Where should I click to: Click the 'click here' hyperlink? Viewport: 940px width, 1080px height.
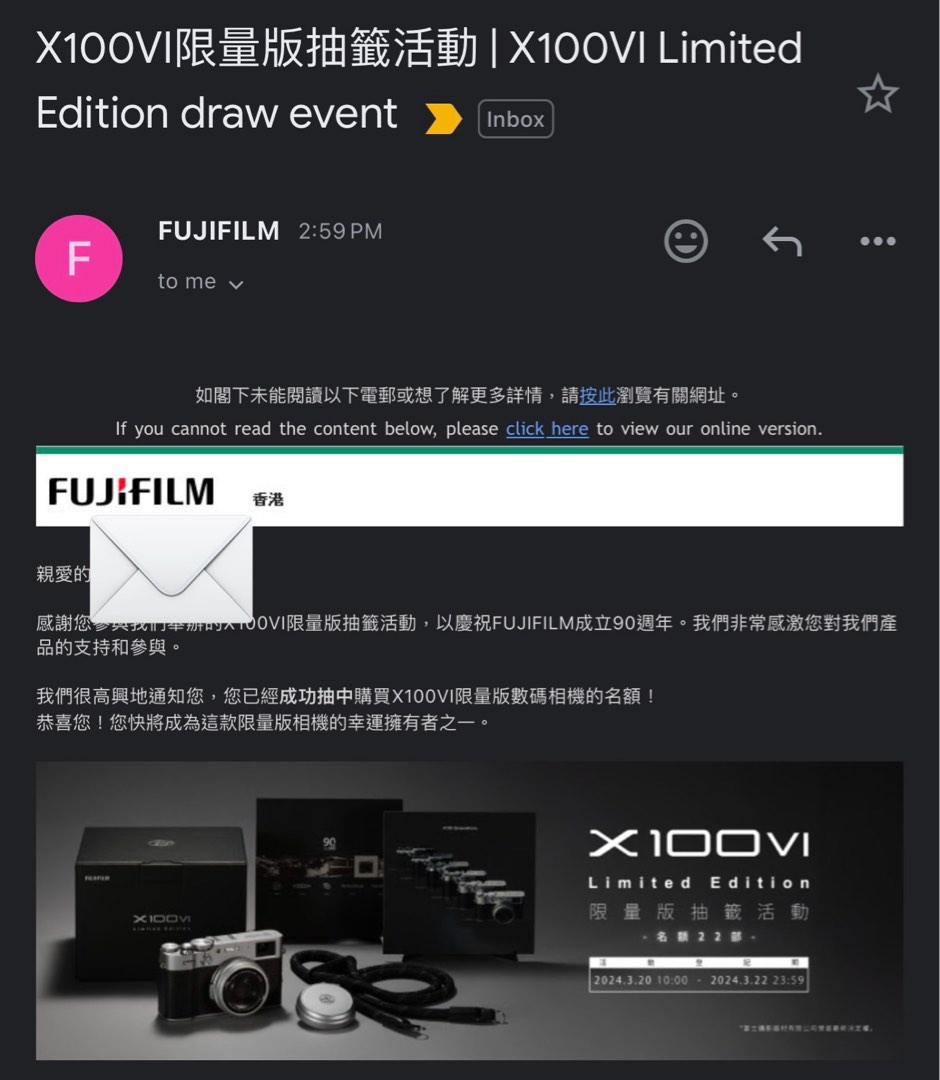[x=546, y=428]
